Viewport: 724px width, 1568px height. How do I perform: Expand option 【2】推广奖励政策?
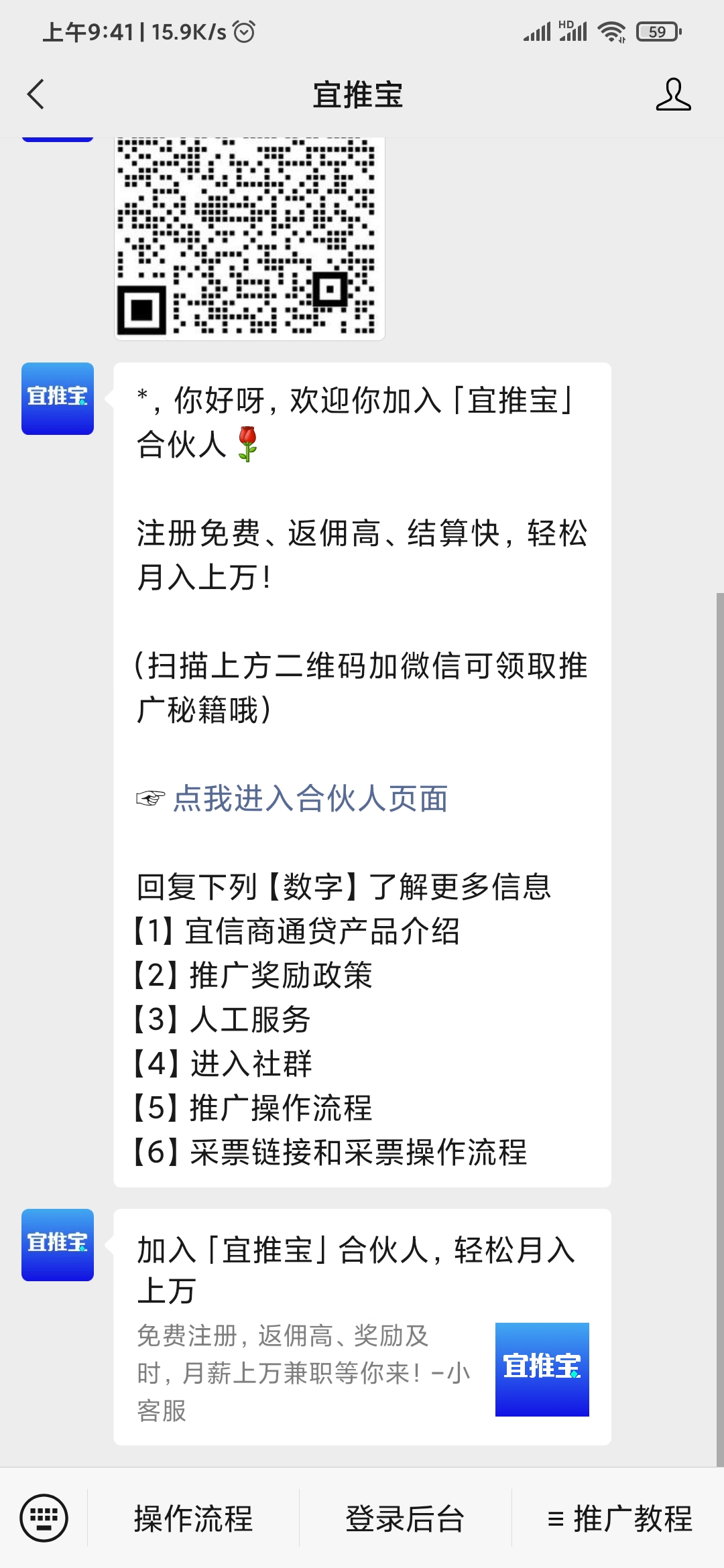[255, 976]
